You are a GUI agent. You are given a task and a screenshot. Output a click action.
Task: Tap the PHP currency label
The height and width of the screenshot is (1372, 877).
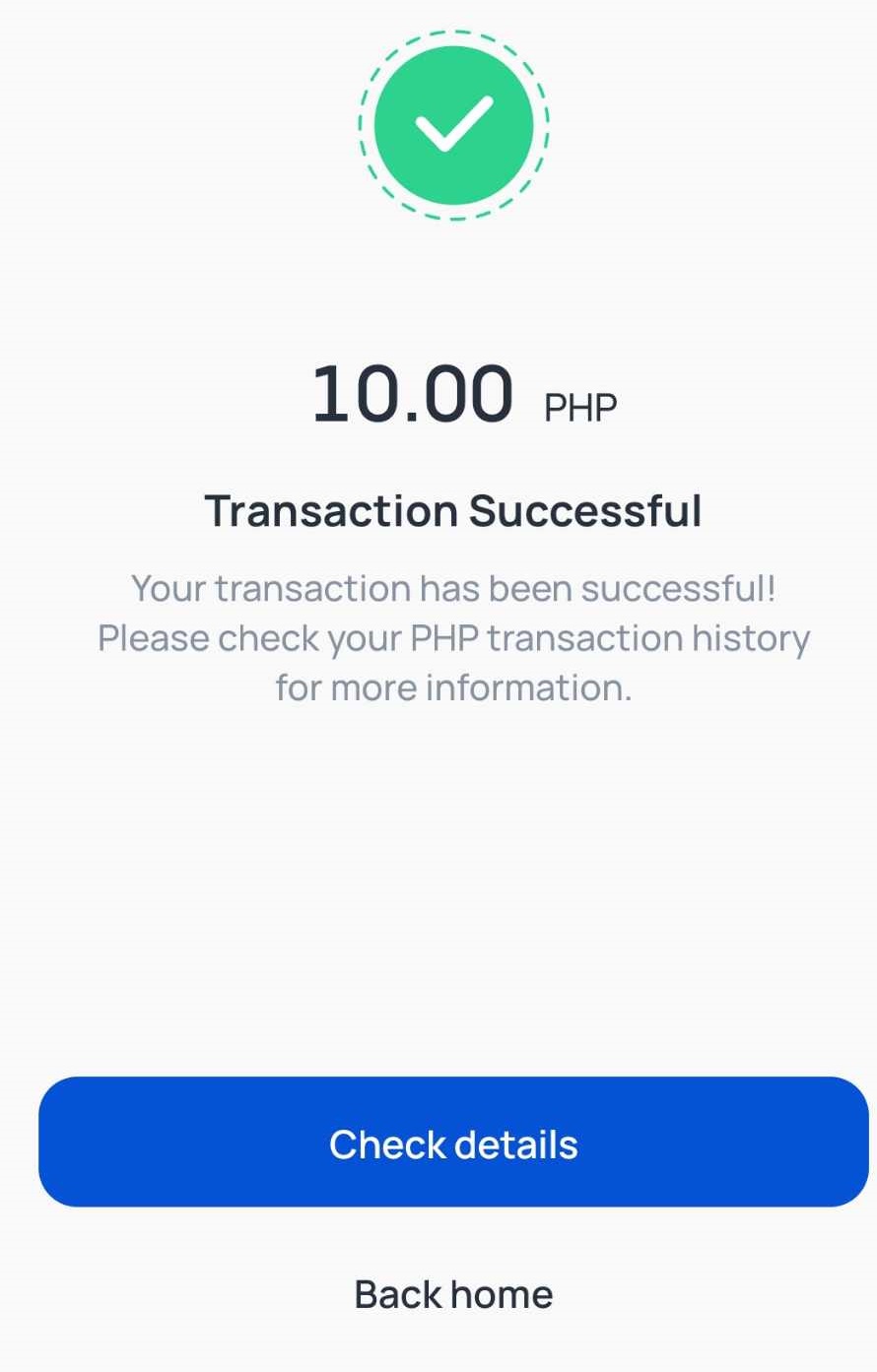(581, 404)
